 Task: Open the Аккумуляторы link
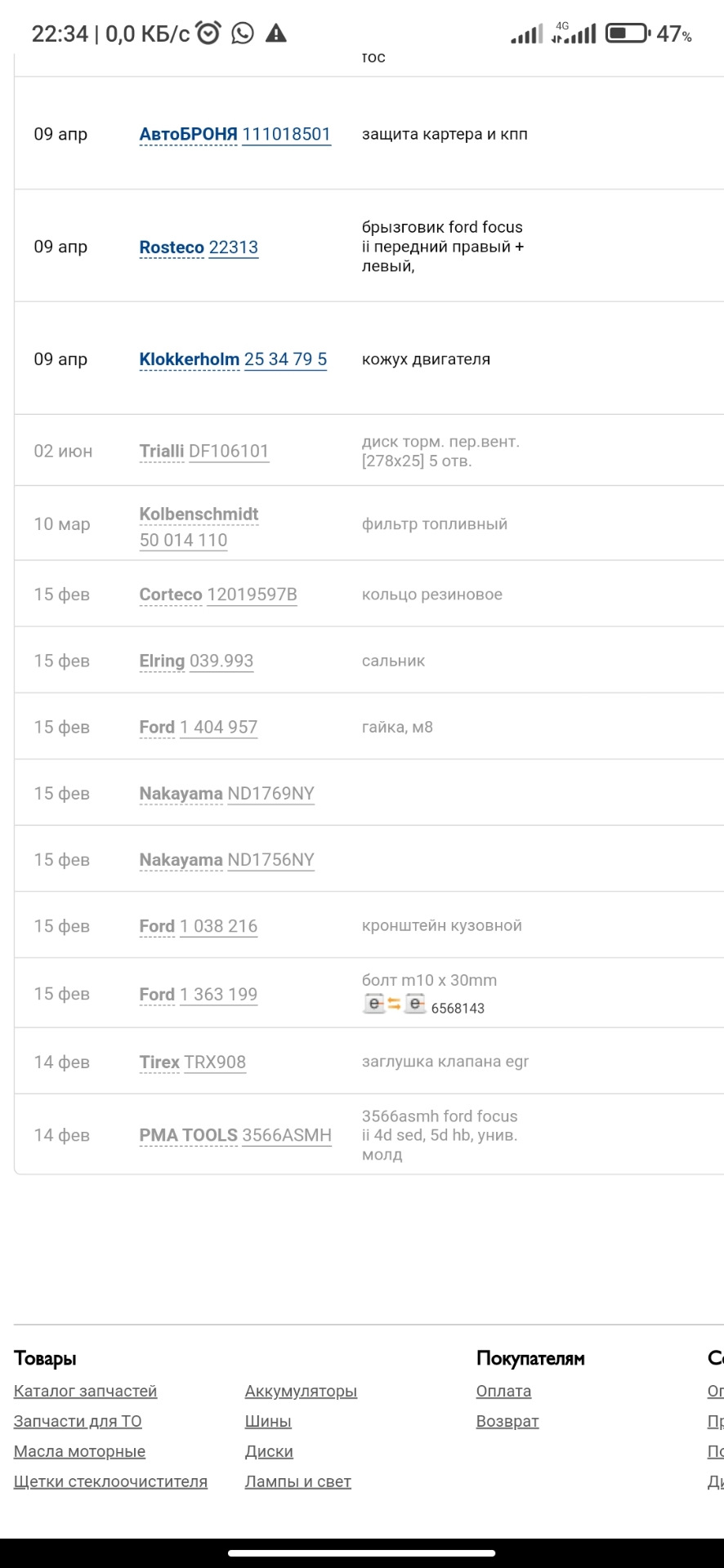tap(301, 1391)
